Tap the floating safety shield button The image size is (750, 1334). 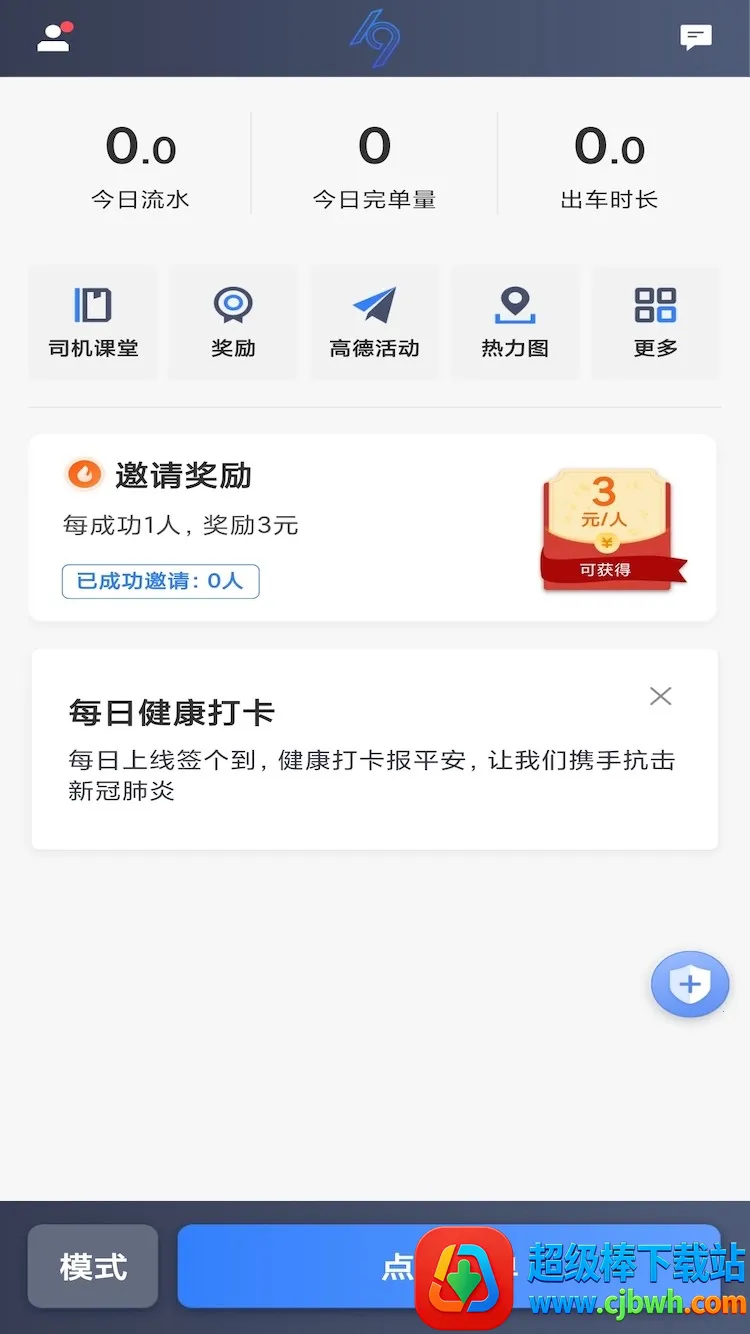click(x=690, y=985)
